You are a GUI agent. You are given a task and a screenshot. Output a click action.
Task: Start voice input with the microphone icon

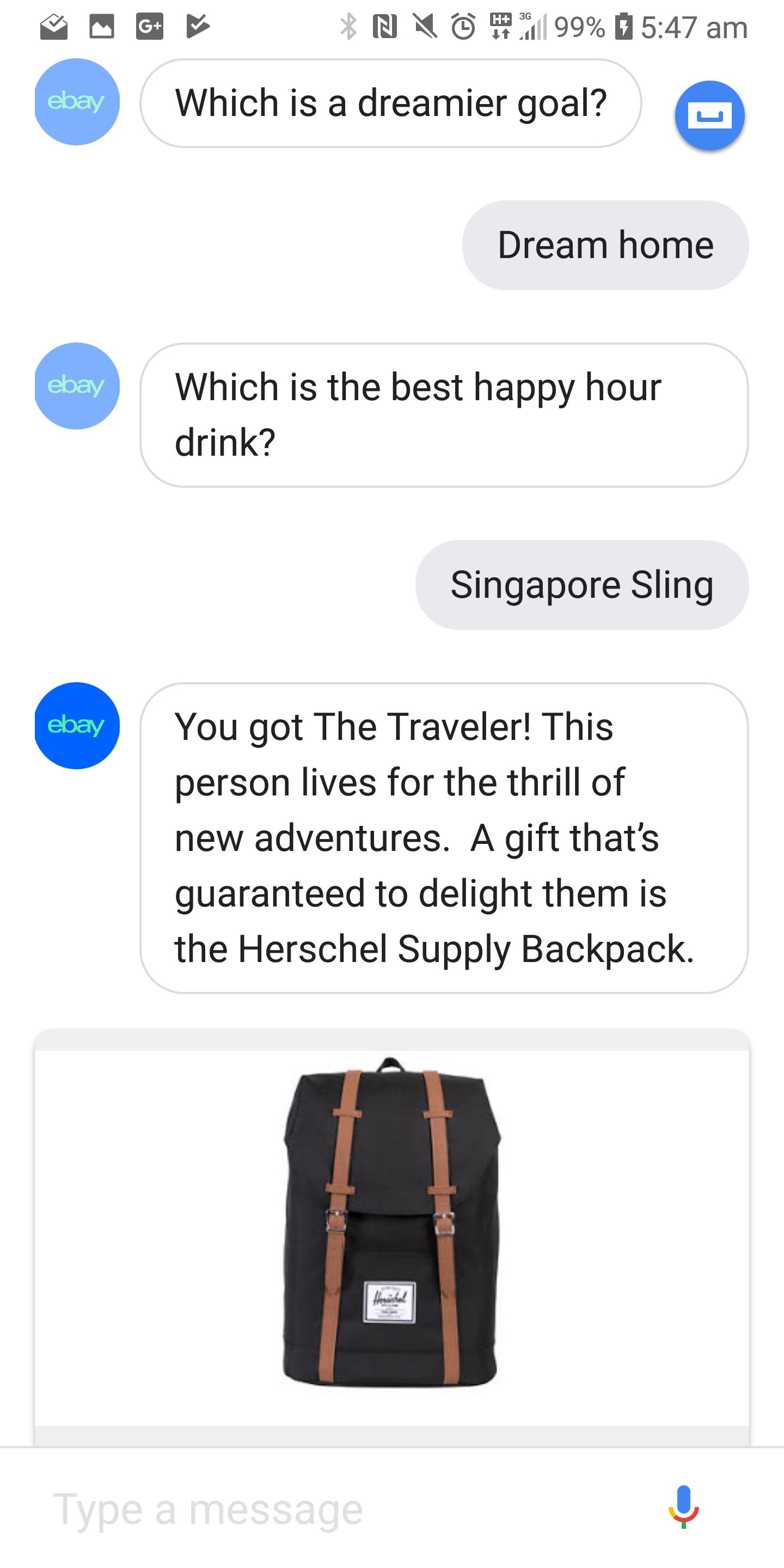[x=684, y=1506]
